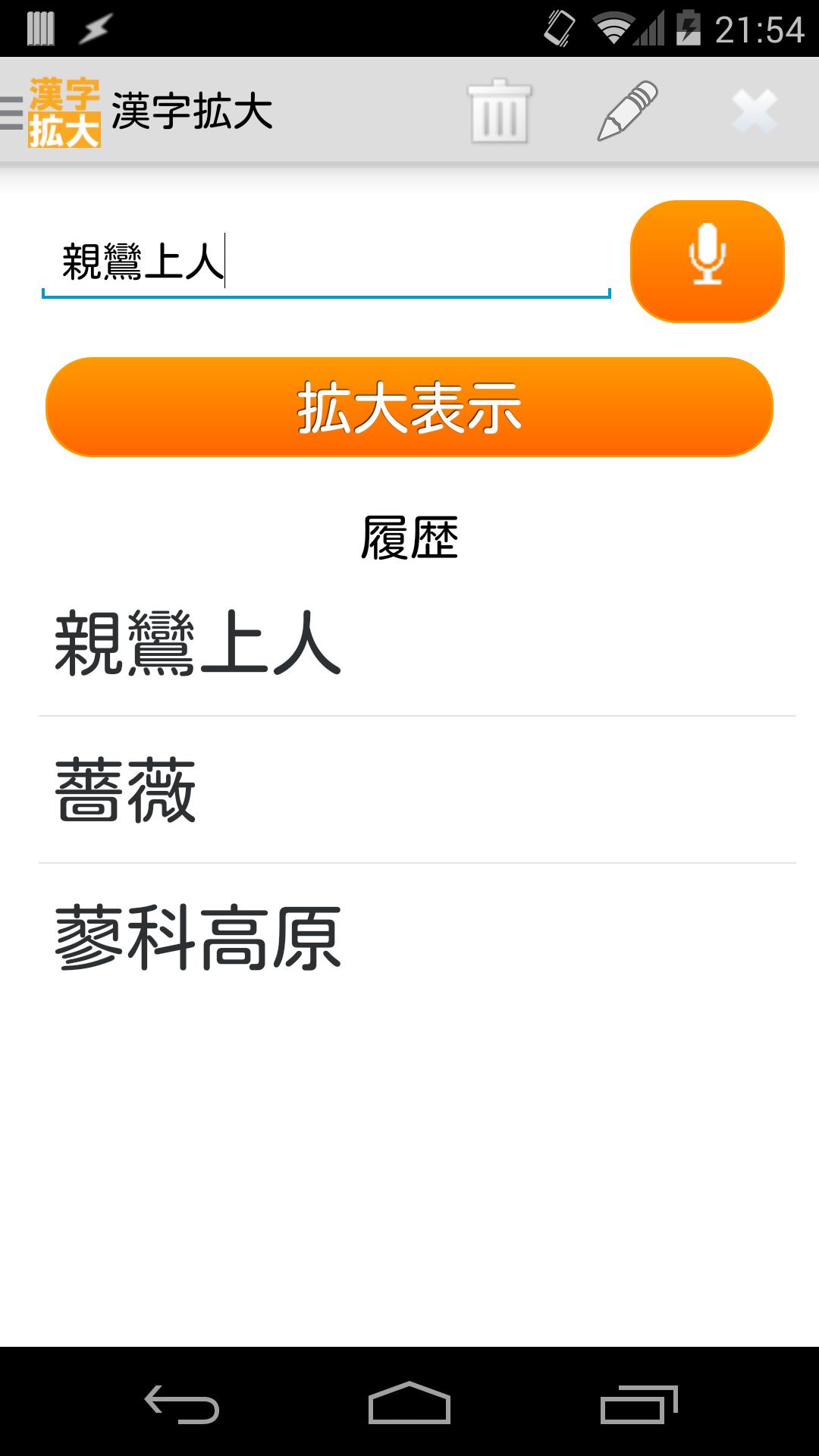Open the hamburger side menu
The width and height of the screenshot is (819, 1456).
tap(9, 110)
